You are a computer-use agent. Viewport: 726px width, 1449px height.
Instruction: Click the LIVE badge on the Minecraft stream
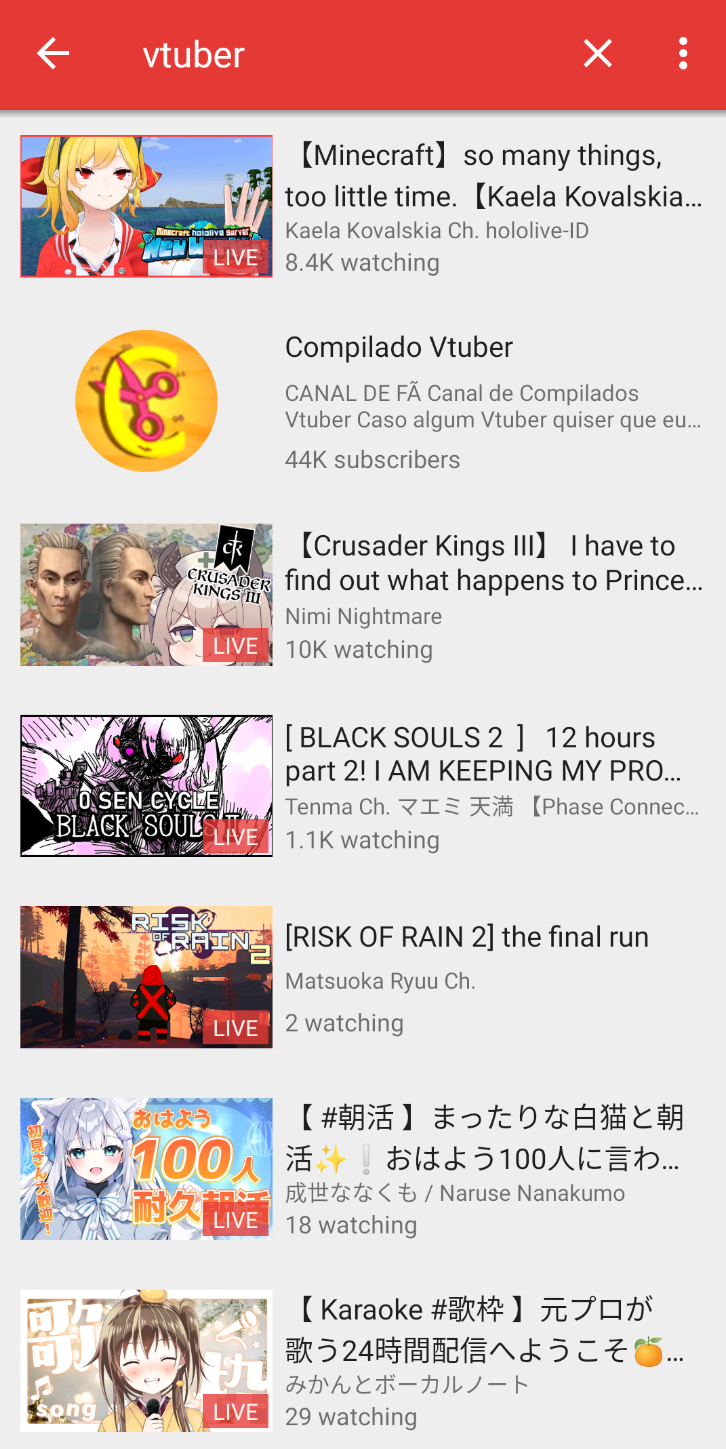pos(235,258)
